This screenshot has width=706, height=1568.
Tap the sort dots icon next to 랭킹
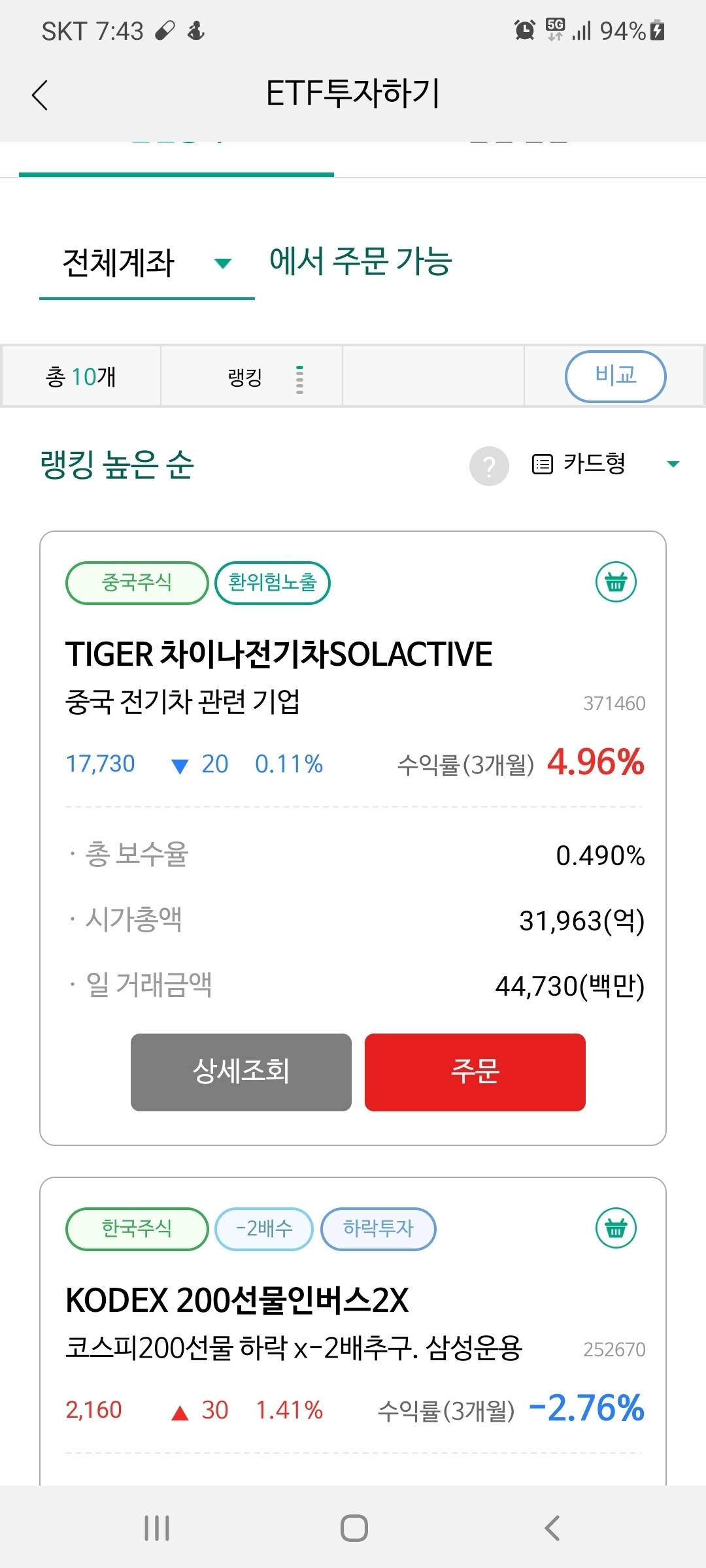300,377
